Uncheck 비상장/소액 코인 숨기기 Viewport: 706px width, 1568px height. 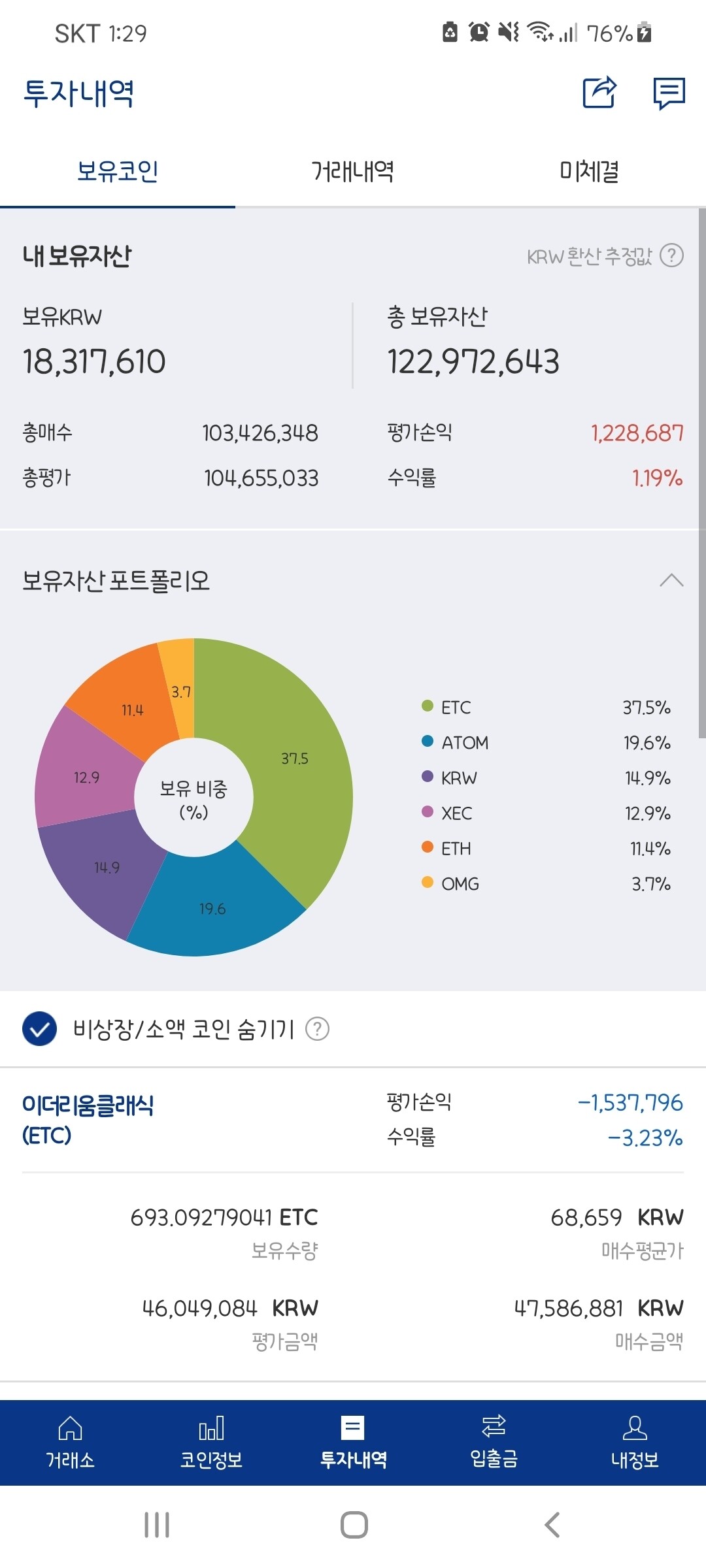click(41, 1029)
